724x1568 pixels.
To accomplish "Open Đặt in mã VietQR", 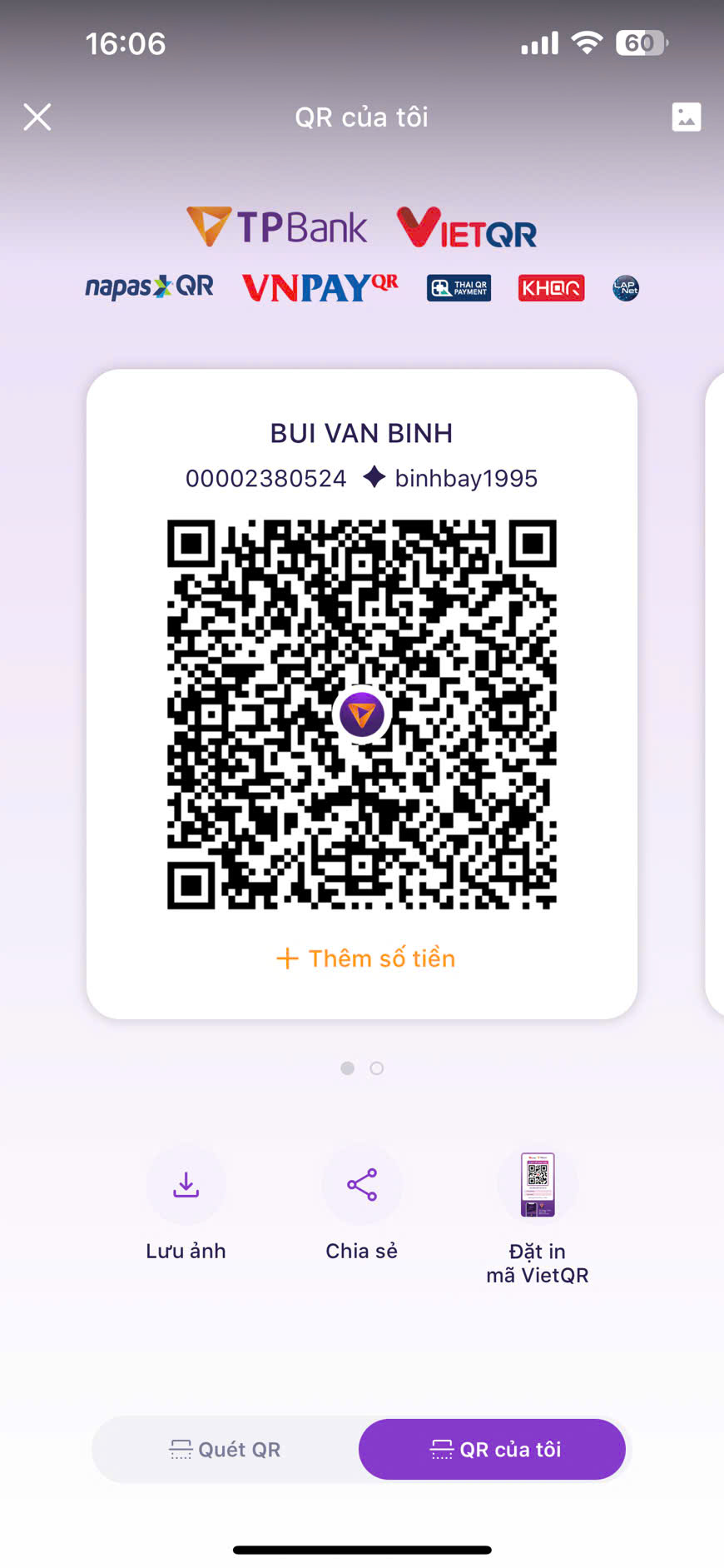I will point(538,1185).
